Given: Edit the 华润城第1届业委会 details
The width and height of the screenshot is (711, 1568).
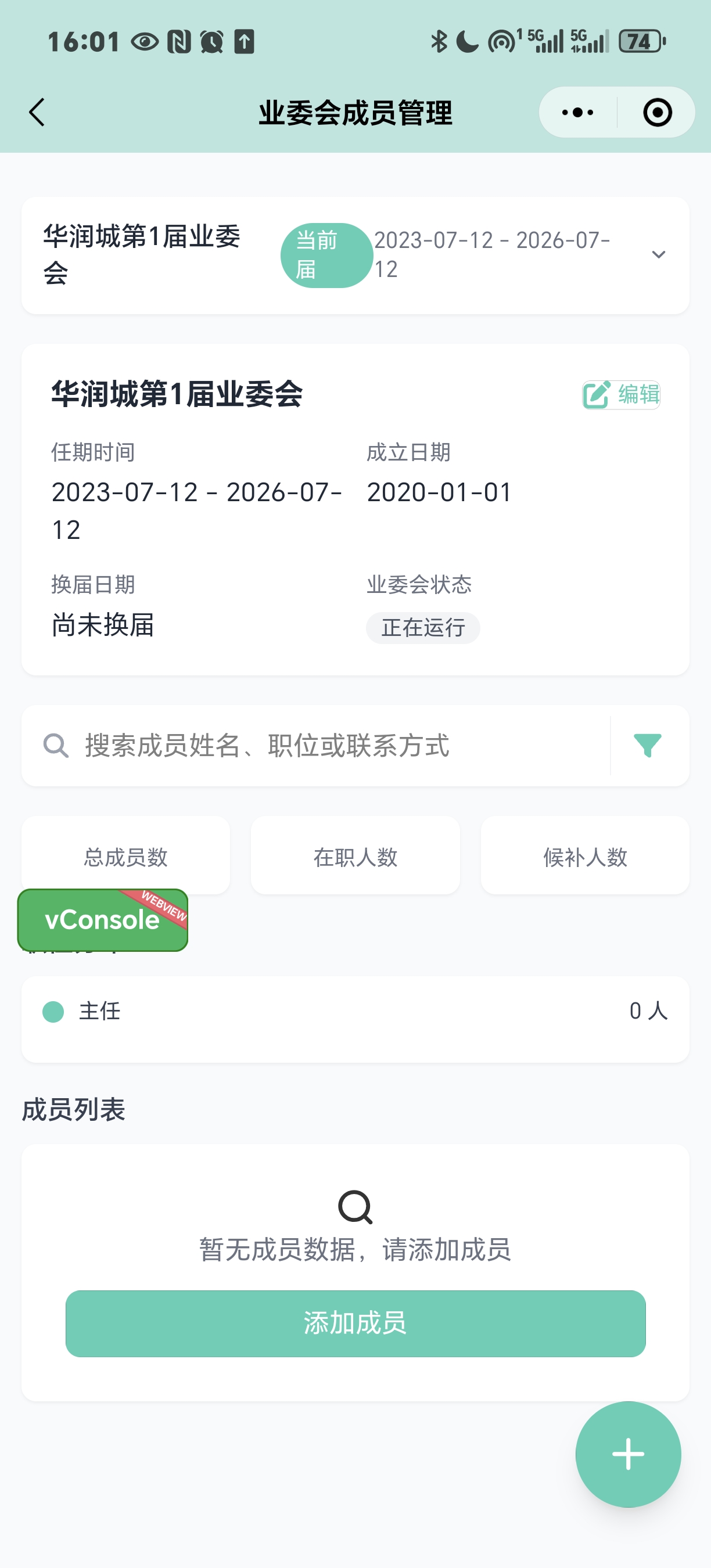Looking at the screenshot, I should point(621,395).
